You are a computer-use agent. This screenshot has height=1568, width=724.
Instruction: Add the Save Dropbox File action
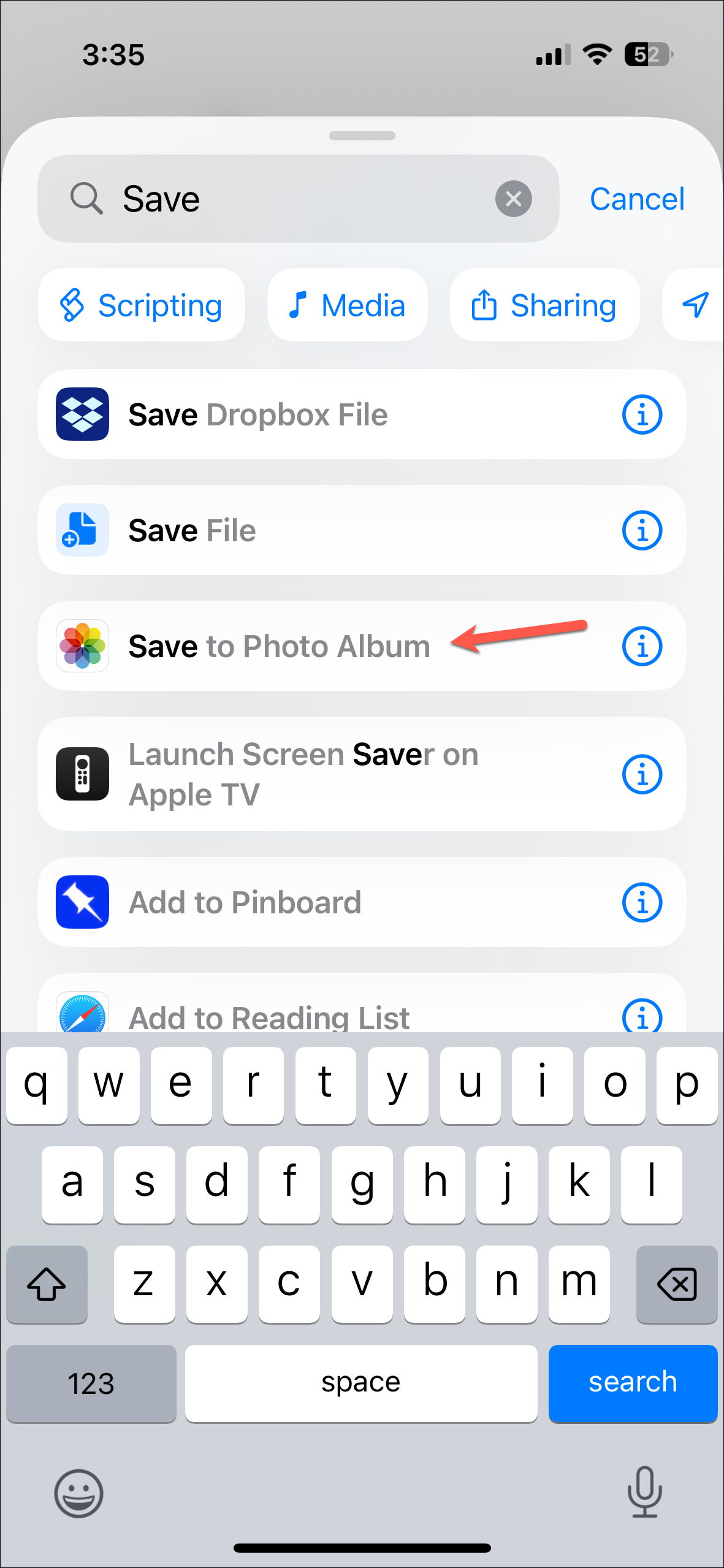[307, 415]
